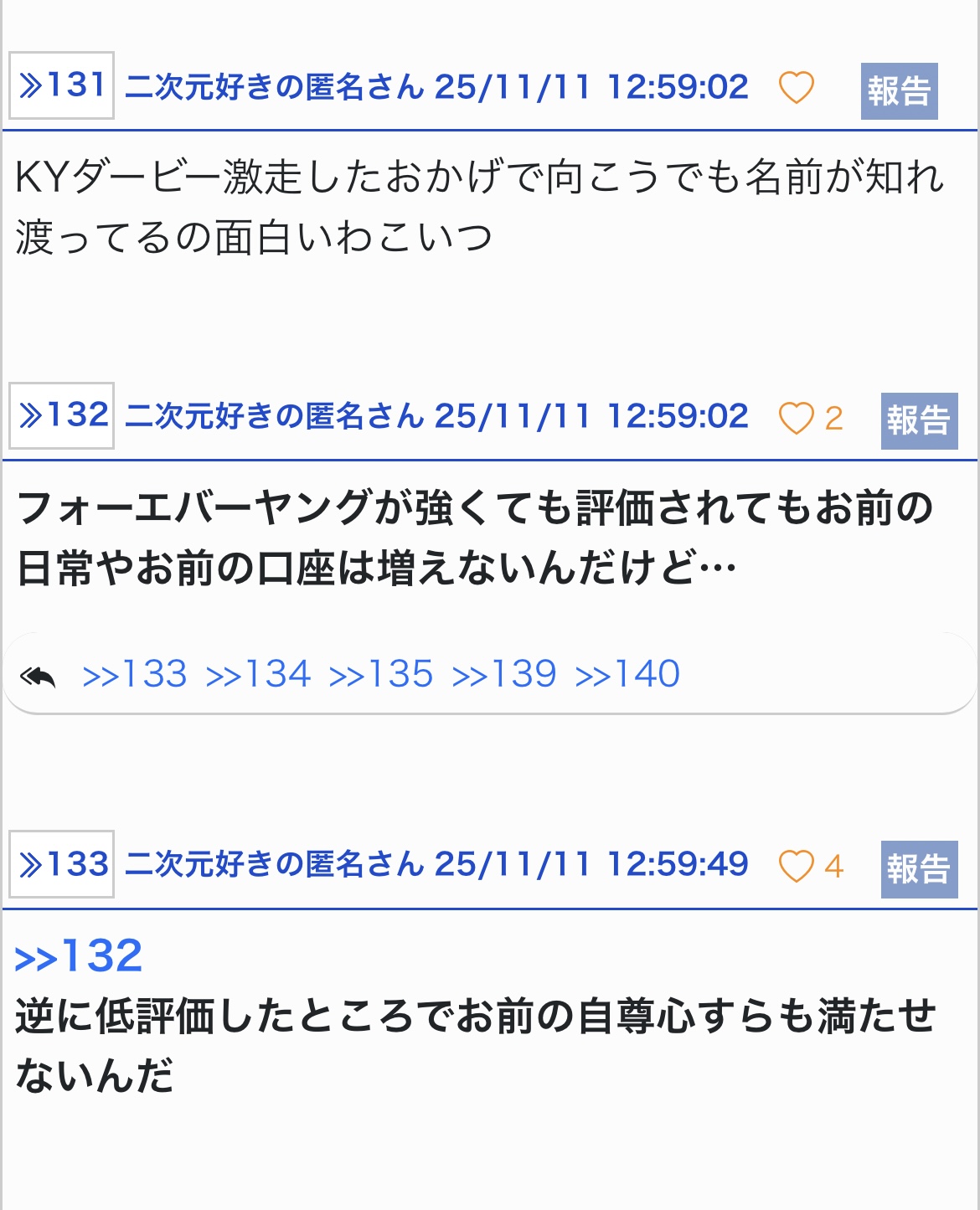Tap post number >>132 box
The height and width of the screenshot is (1210, 980).
(x=61, y=415)
